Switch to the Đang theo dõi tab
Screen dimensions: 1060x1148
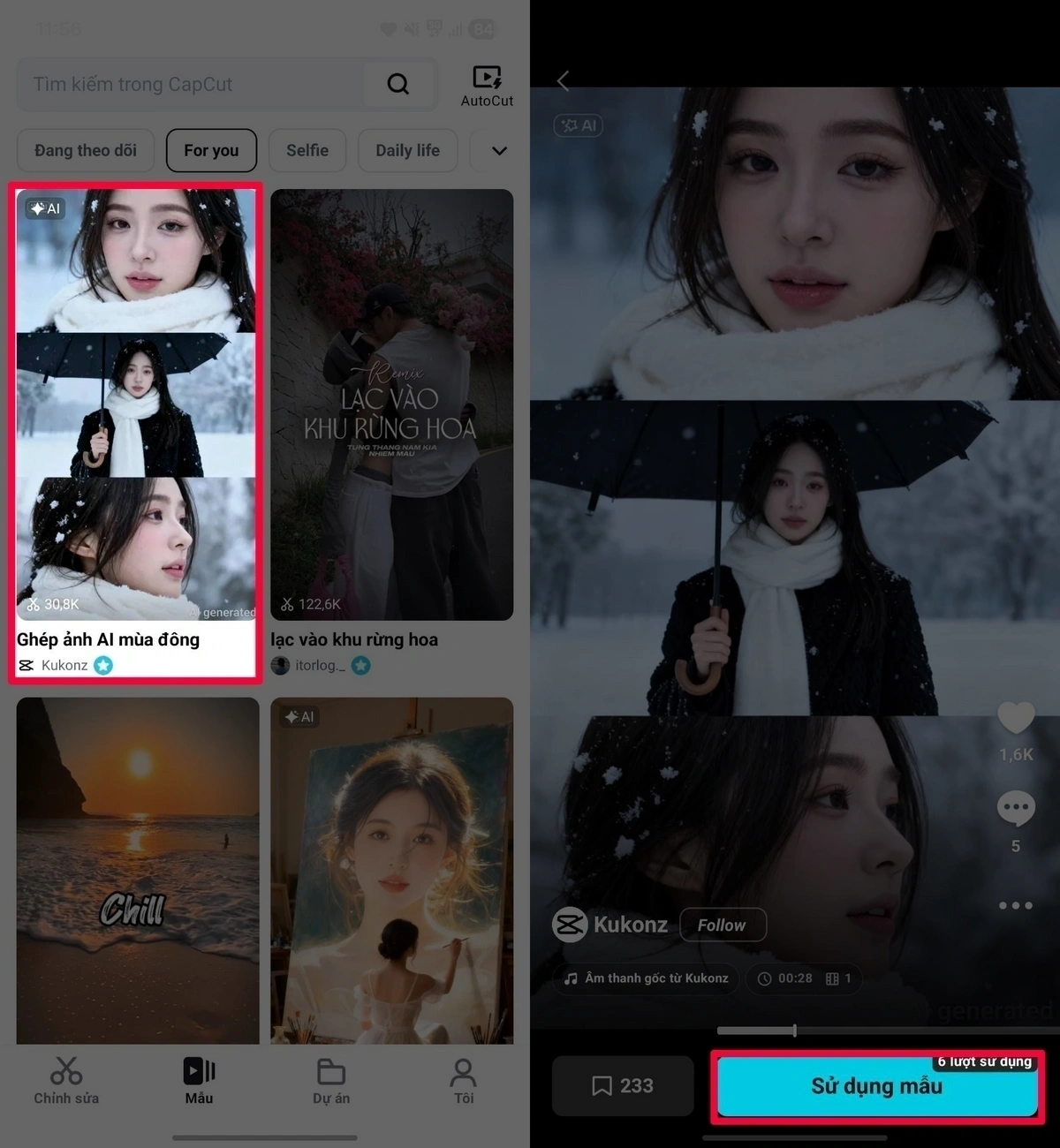tap(86, 151)
